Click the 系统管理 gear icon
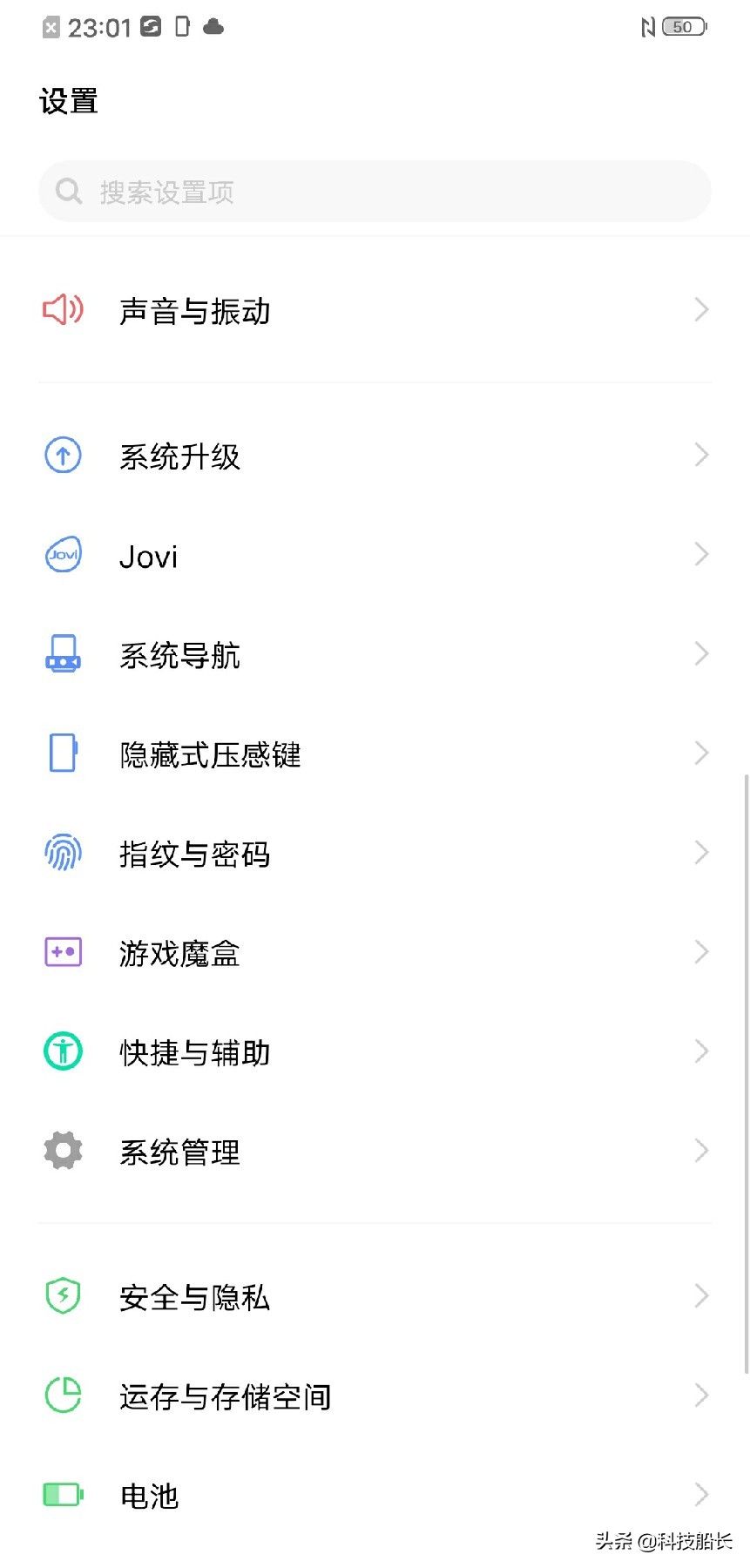 pyautogui.click(x=62, y=1150)
